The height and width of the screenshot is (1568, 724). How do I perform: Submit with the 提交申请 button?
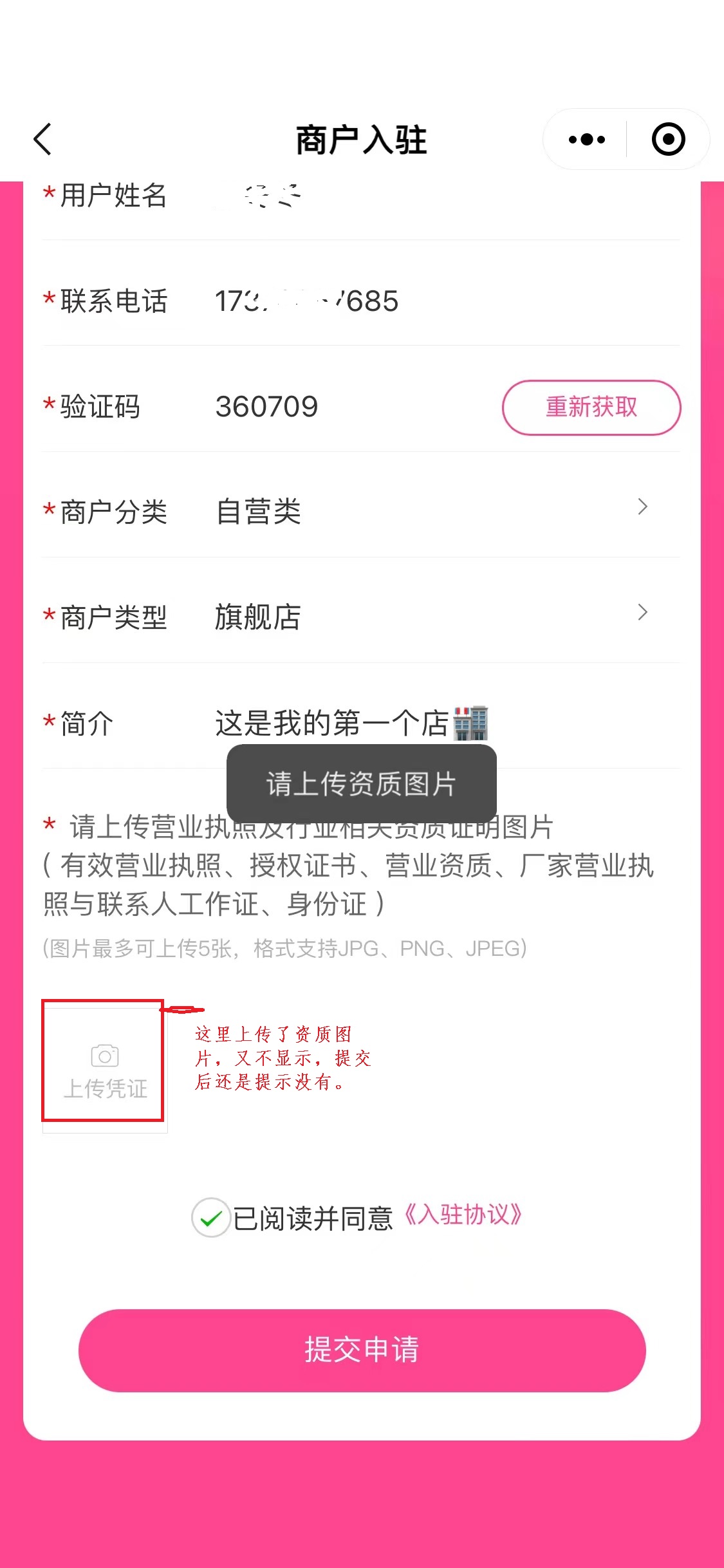click(x=362, y=1349)
